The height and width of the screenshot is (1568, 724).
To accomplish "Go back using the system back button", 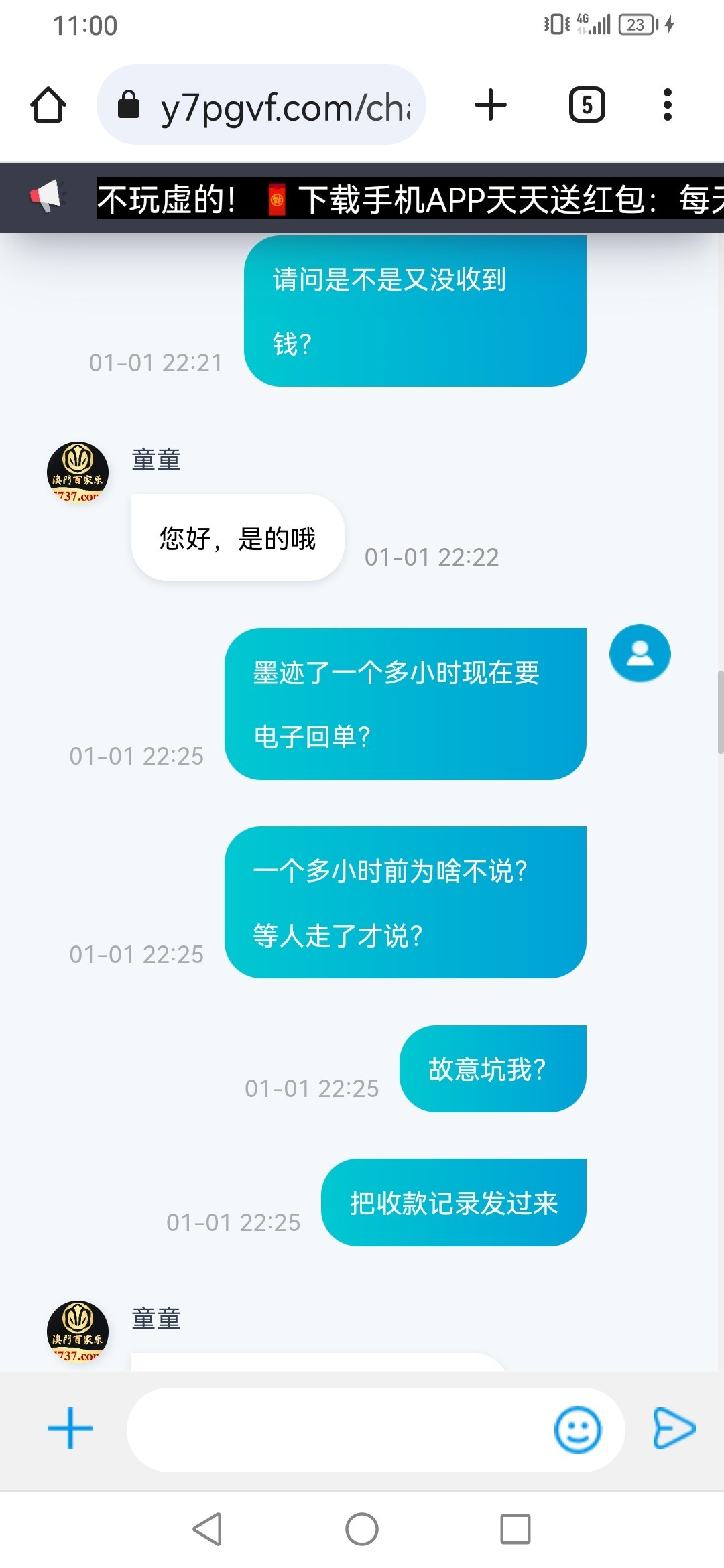I will tap(207, 1529).
